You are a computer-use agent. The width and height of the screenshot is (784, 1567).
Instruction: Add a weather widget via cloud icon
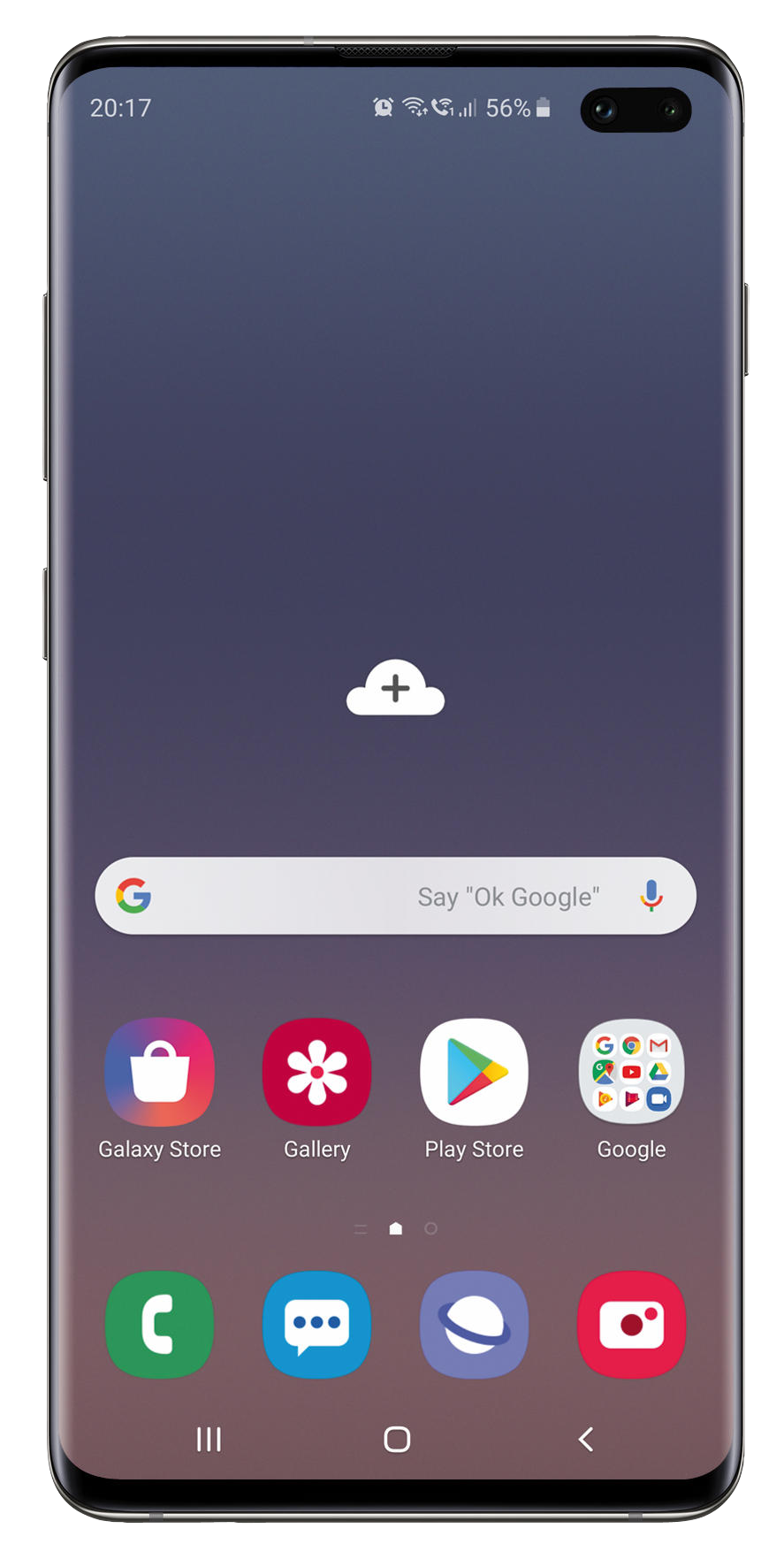point(395,689)
